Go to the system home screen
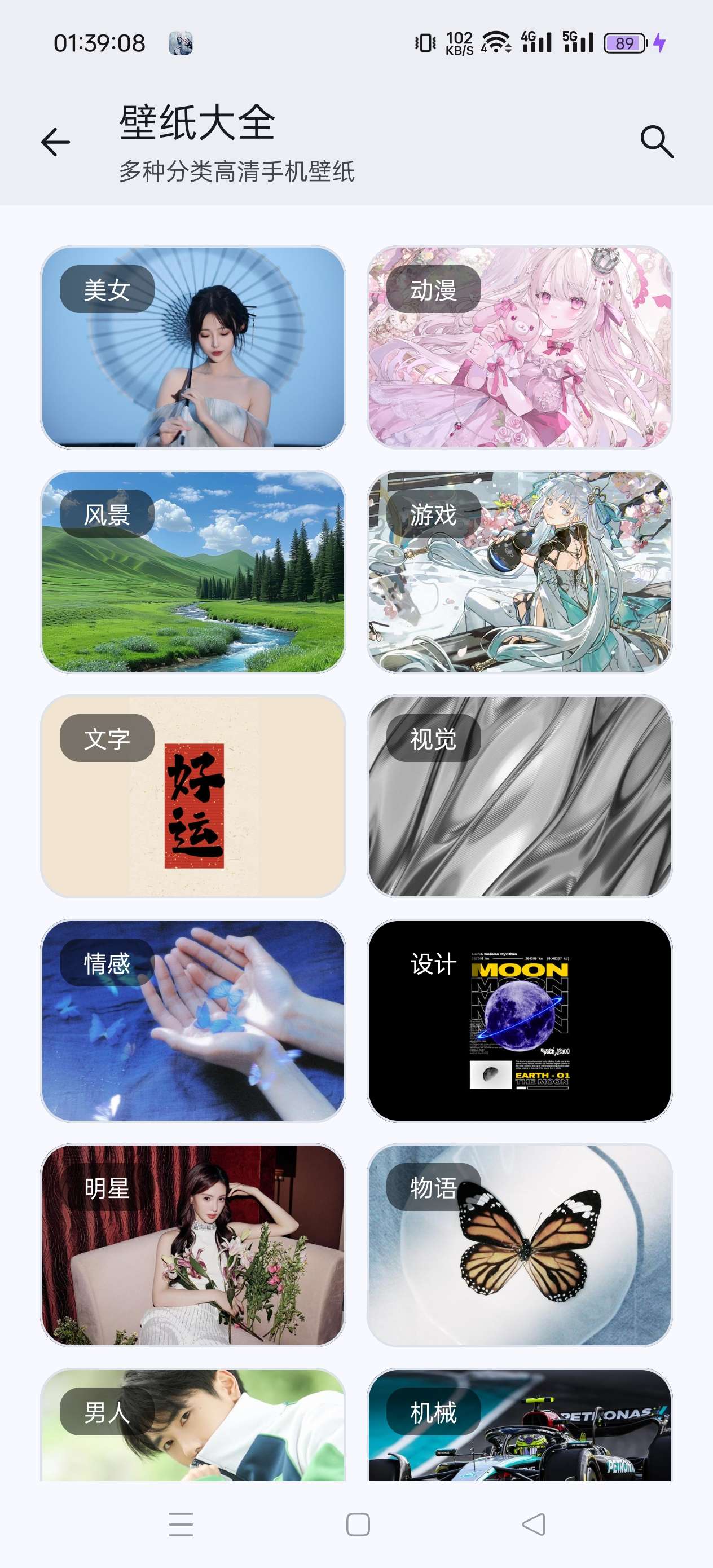This screenshot has height=1568, width=713. pyautogui.click(x=358, y=1524)
